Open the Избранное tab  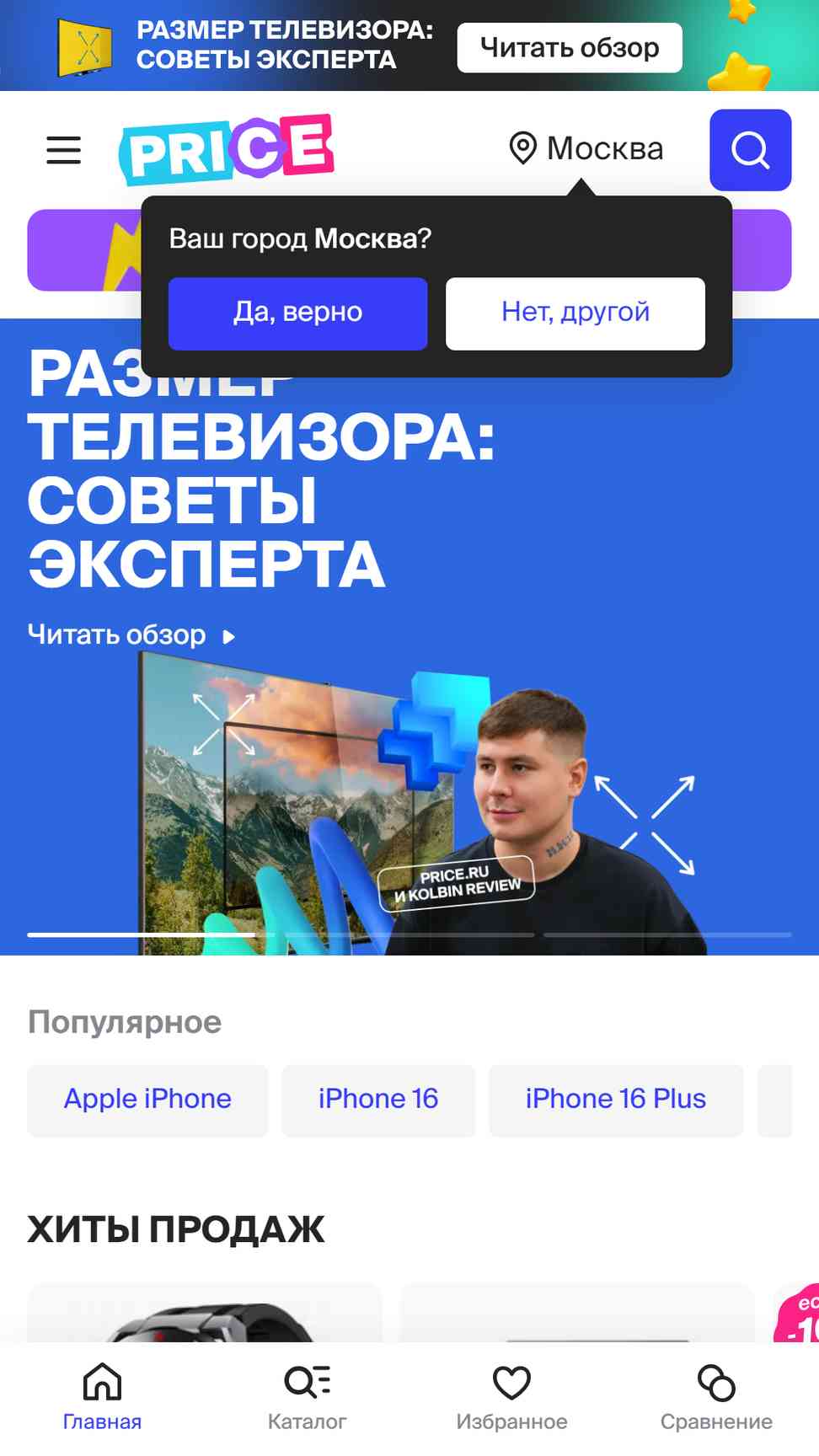511,1398
